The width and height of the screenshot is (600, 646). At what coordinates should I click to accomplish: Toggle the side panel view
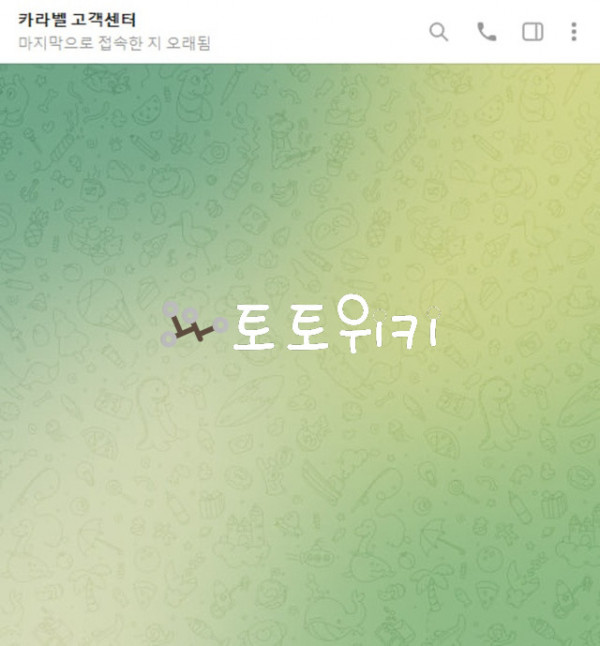pos(533,32)
